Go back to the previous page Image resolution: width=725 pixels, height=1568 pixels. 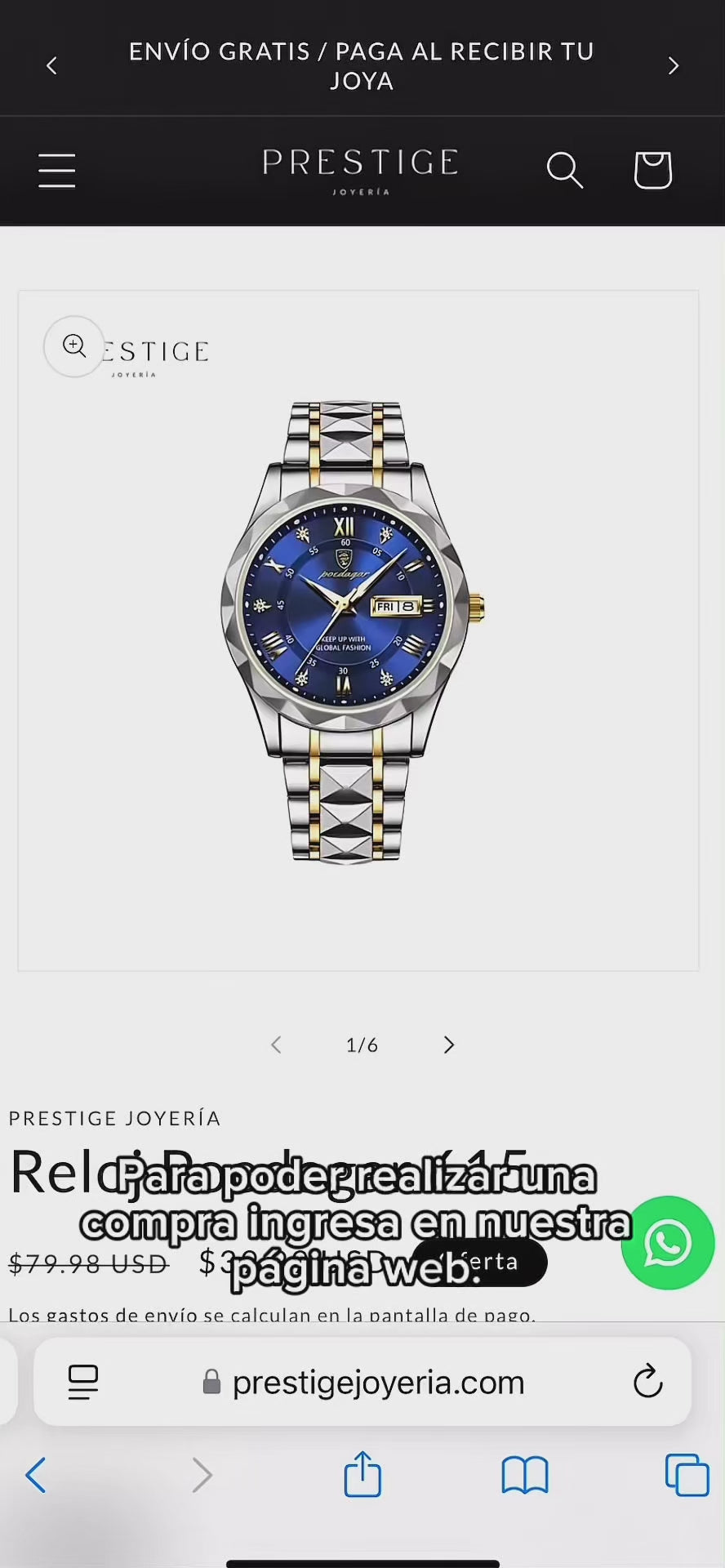click(x=36, y=1476)
